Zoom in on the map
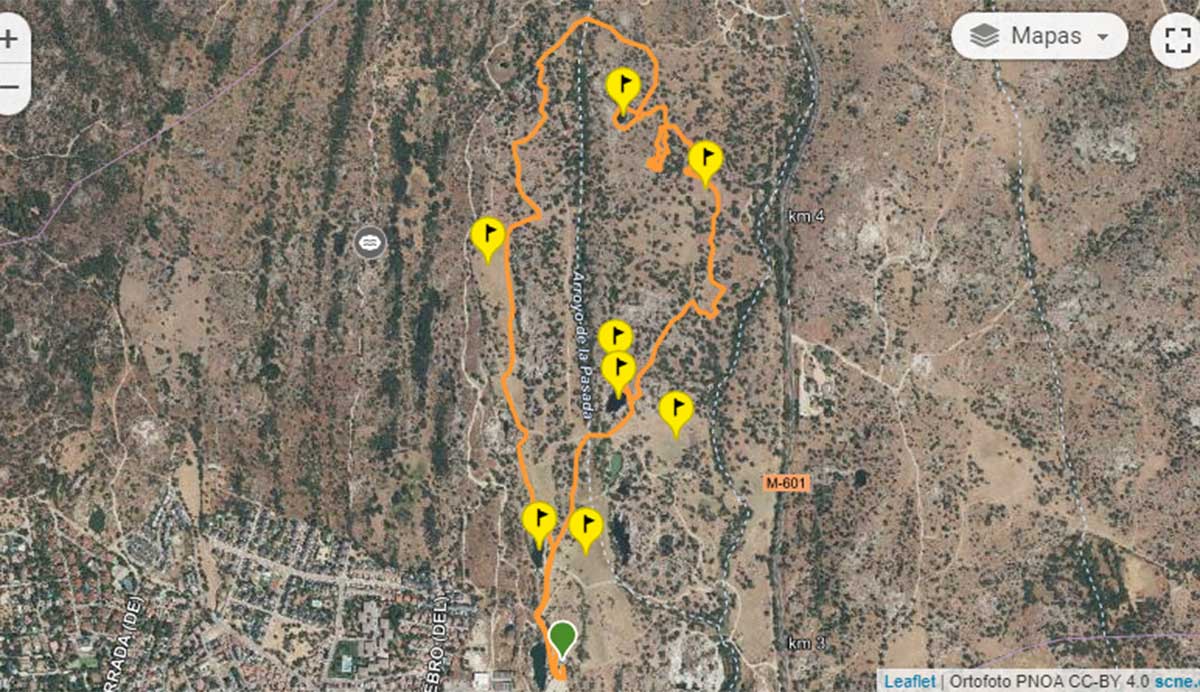The width and height of the screenshot is (1200, 692). 10,40
